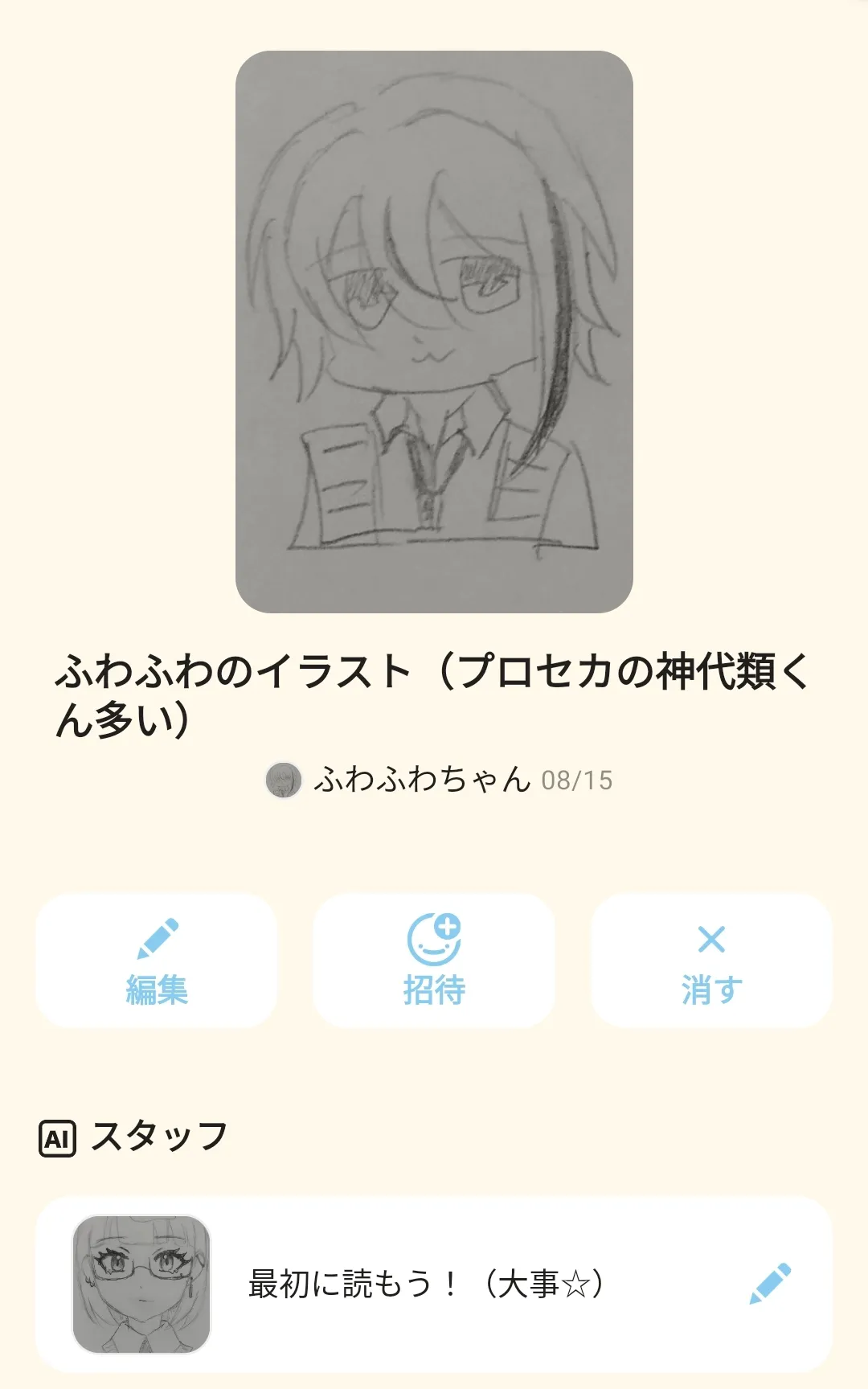868x1389 pixels.
Task: Tap the 編集 (edit) button
Action: coord(157,961)
